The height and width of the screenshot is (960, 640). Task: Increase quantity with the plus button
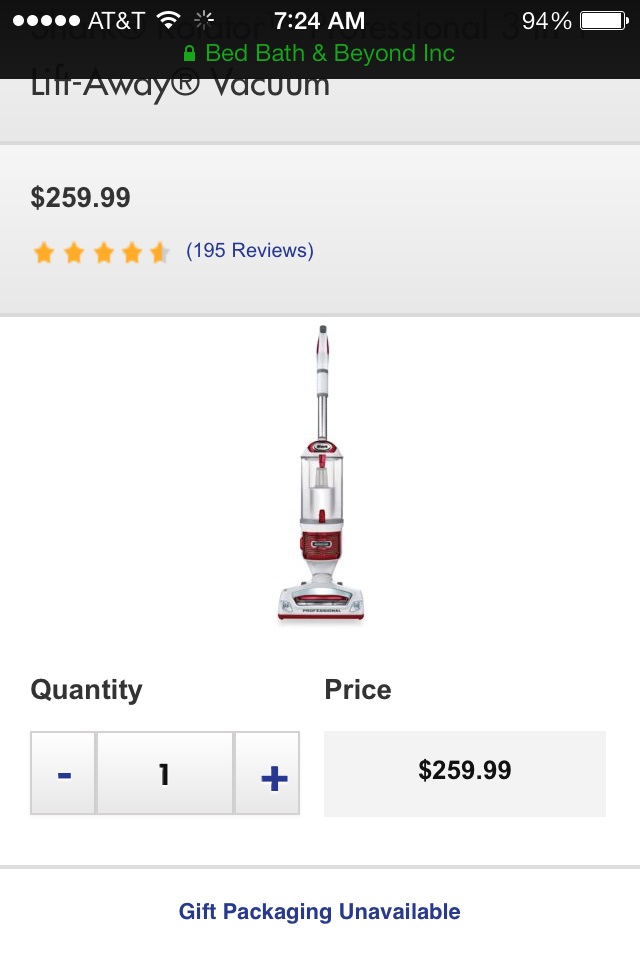(x=268, y=773)
